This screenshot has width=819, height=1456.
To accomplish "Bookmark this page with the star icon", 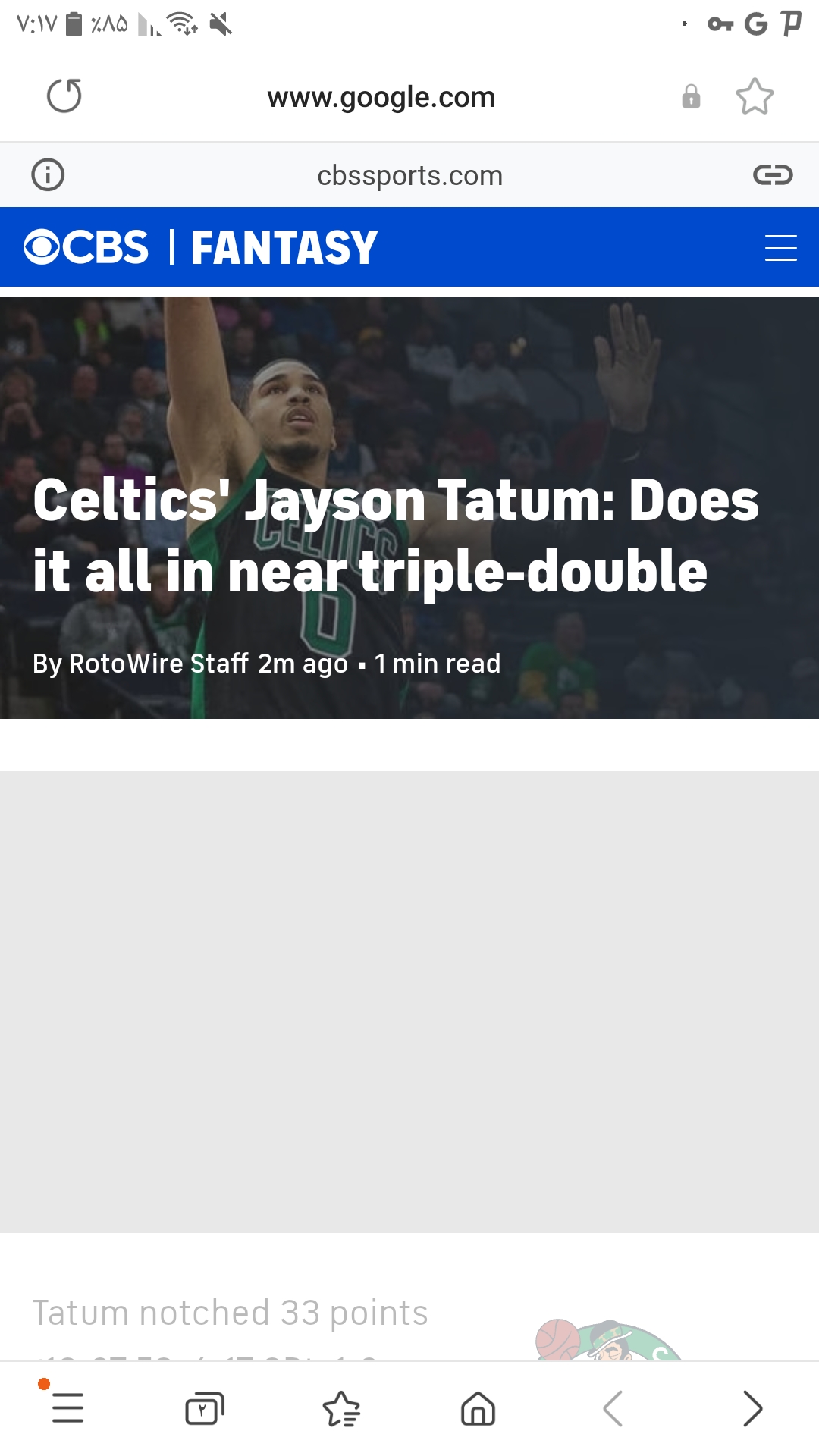I will 755,96.
